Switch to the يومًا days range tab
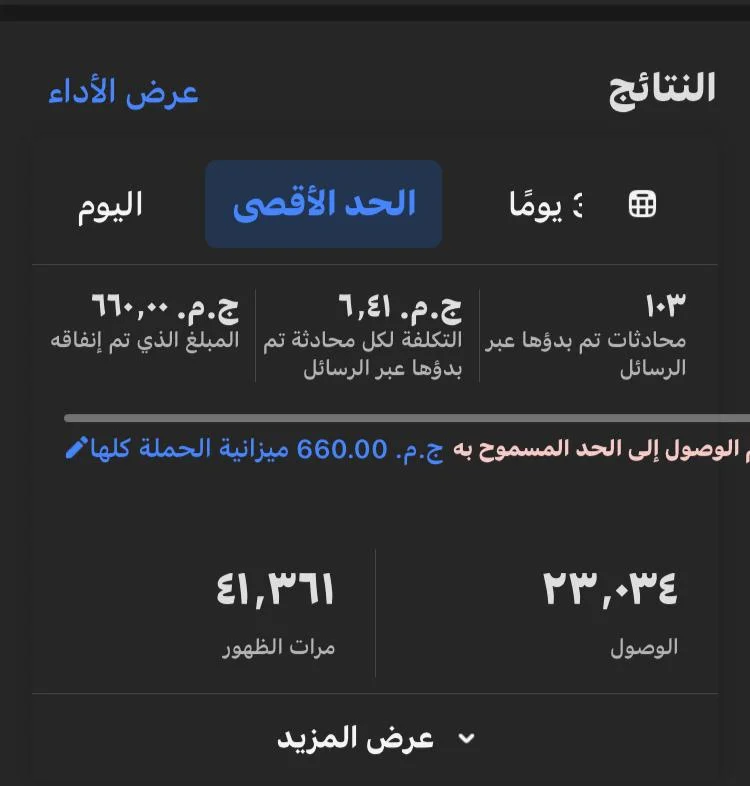750x786 pixels. 545,205
